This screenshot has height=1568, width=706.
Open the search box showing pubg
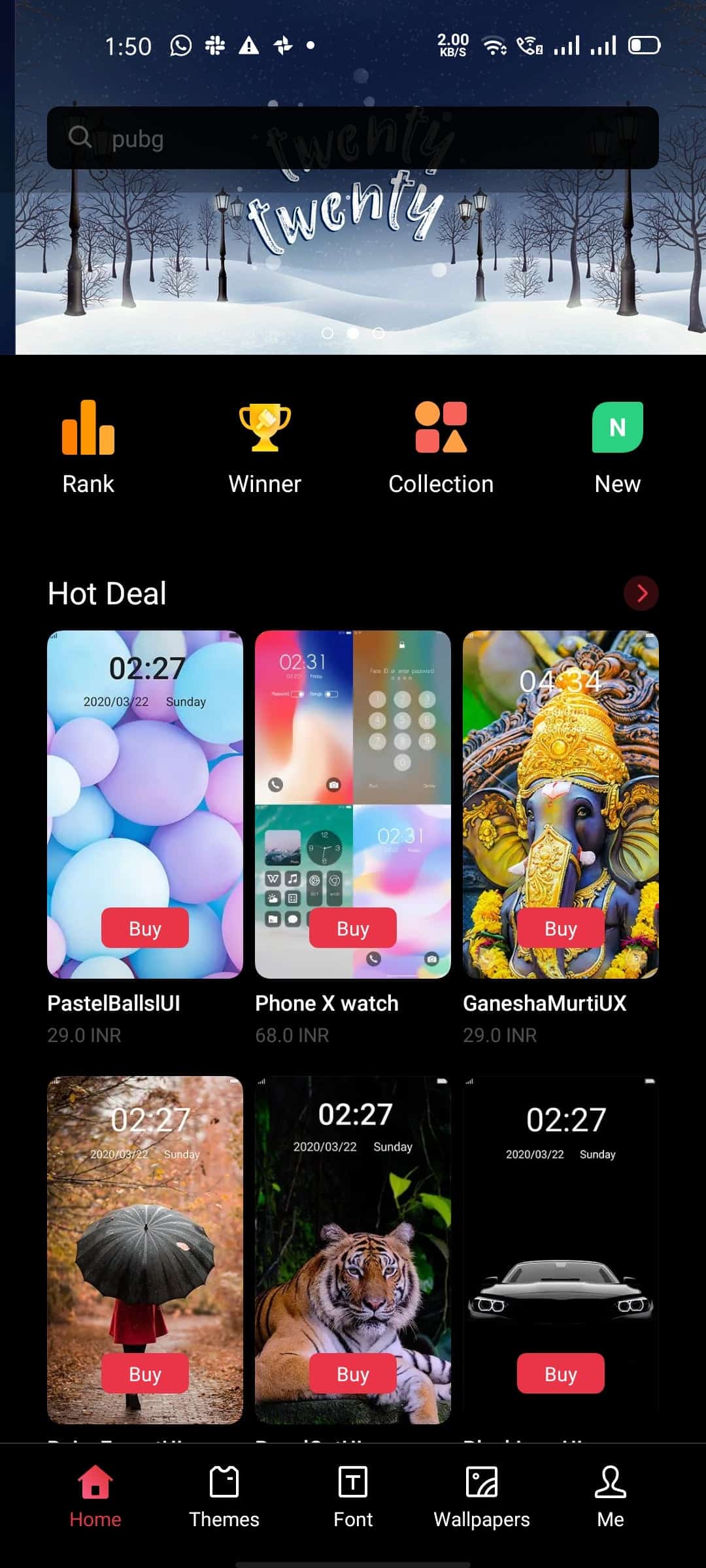(x=353, y=138)
